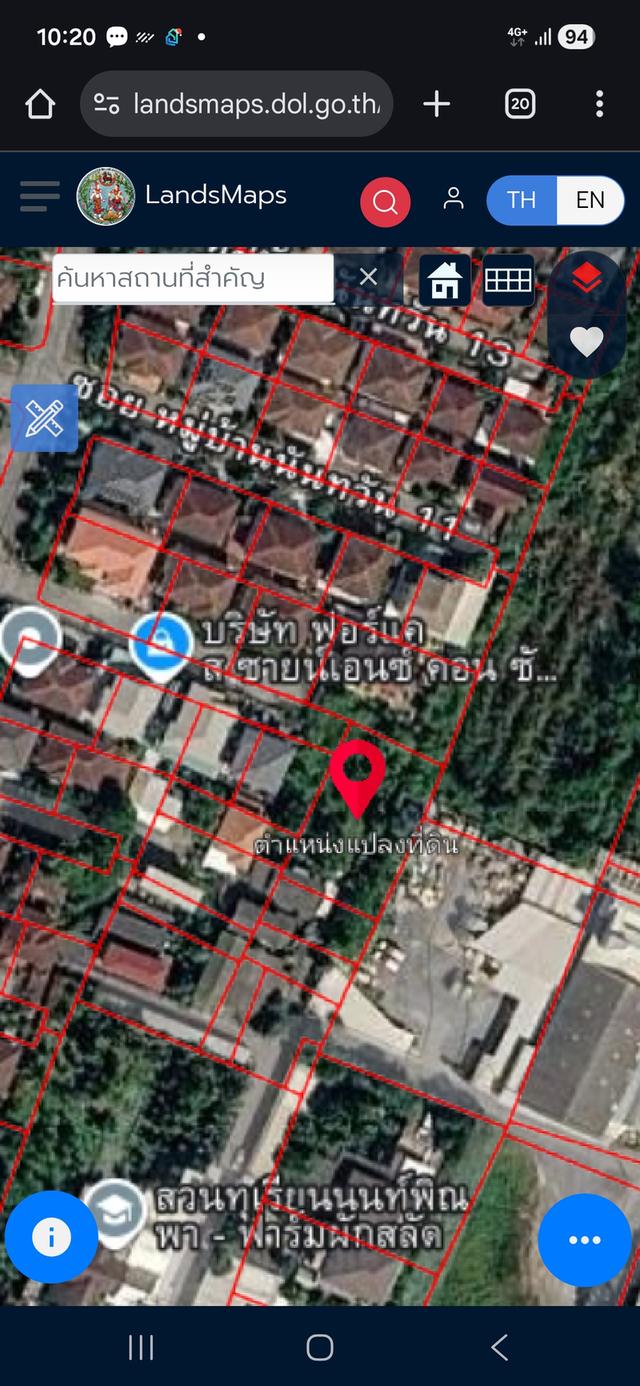Open a new browser tab
Screen dimensions: 640x1386
tap(437, 104)
